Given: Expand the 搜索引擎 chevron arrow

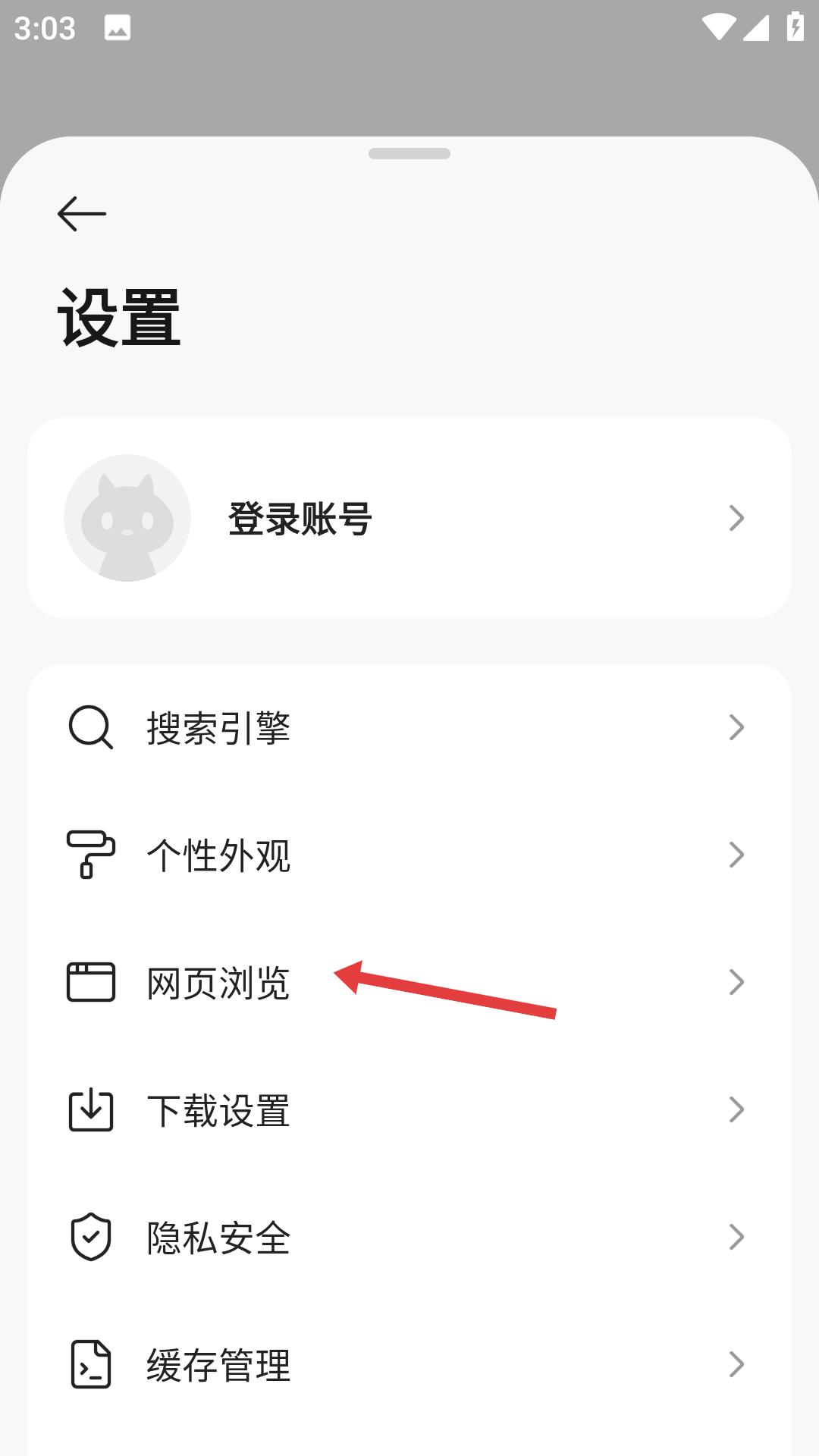Looking at the screenshot, I should (736, 728).
